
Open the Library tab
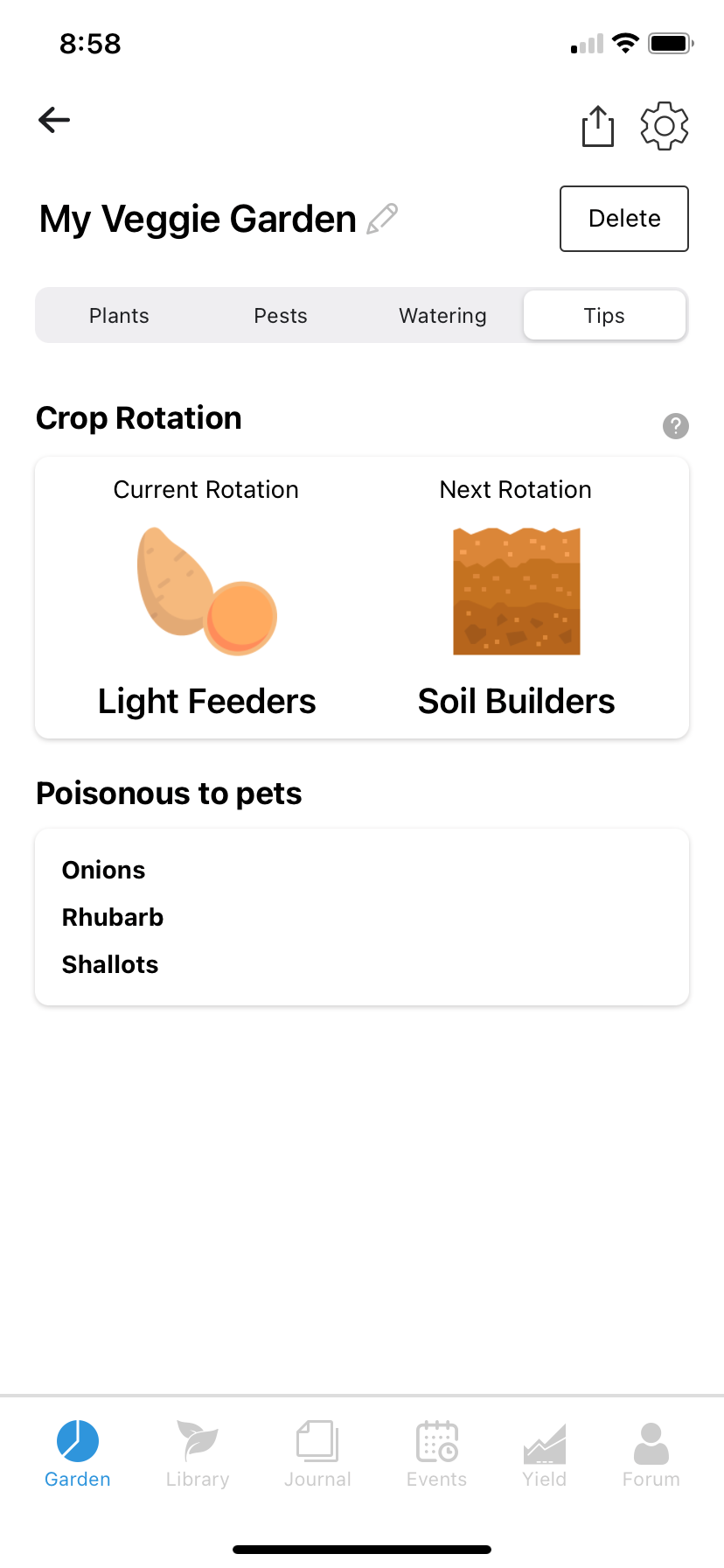pyautogui.click(x=198, y=1454)
